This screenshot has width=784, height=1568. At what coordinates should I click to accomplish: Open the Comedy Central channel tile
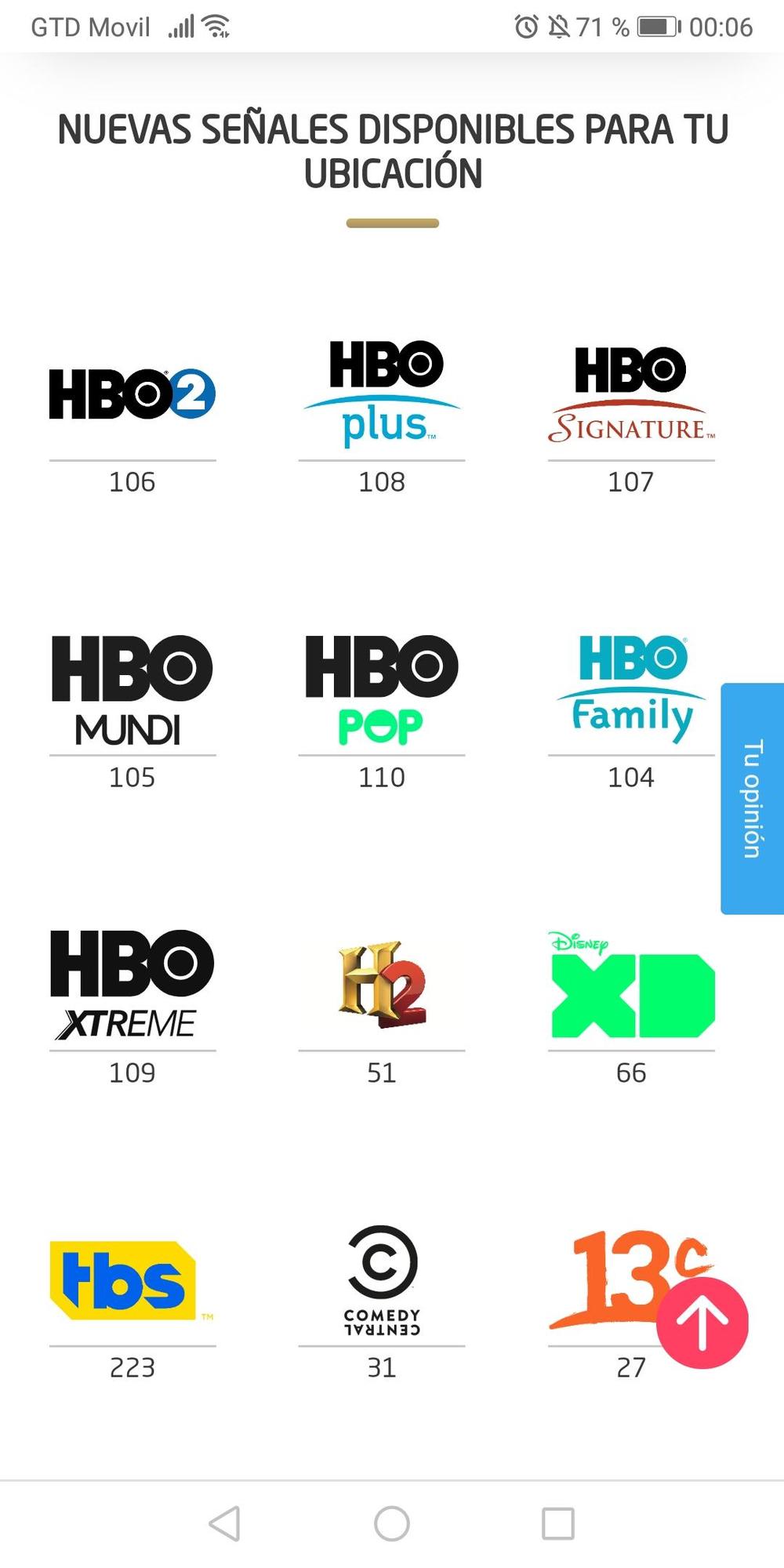(382, 1281)
